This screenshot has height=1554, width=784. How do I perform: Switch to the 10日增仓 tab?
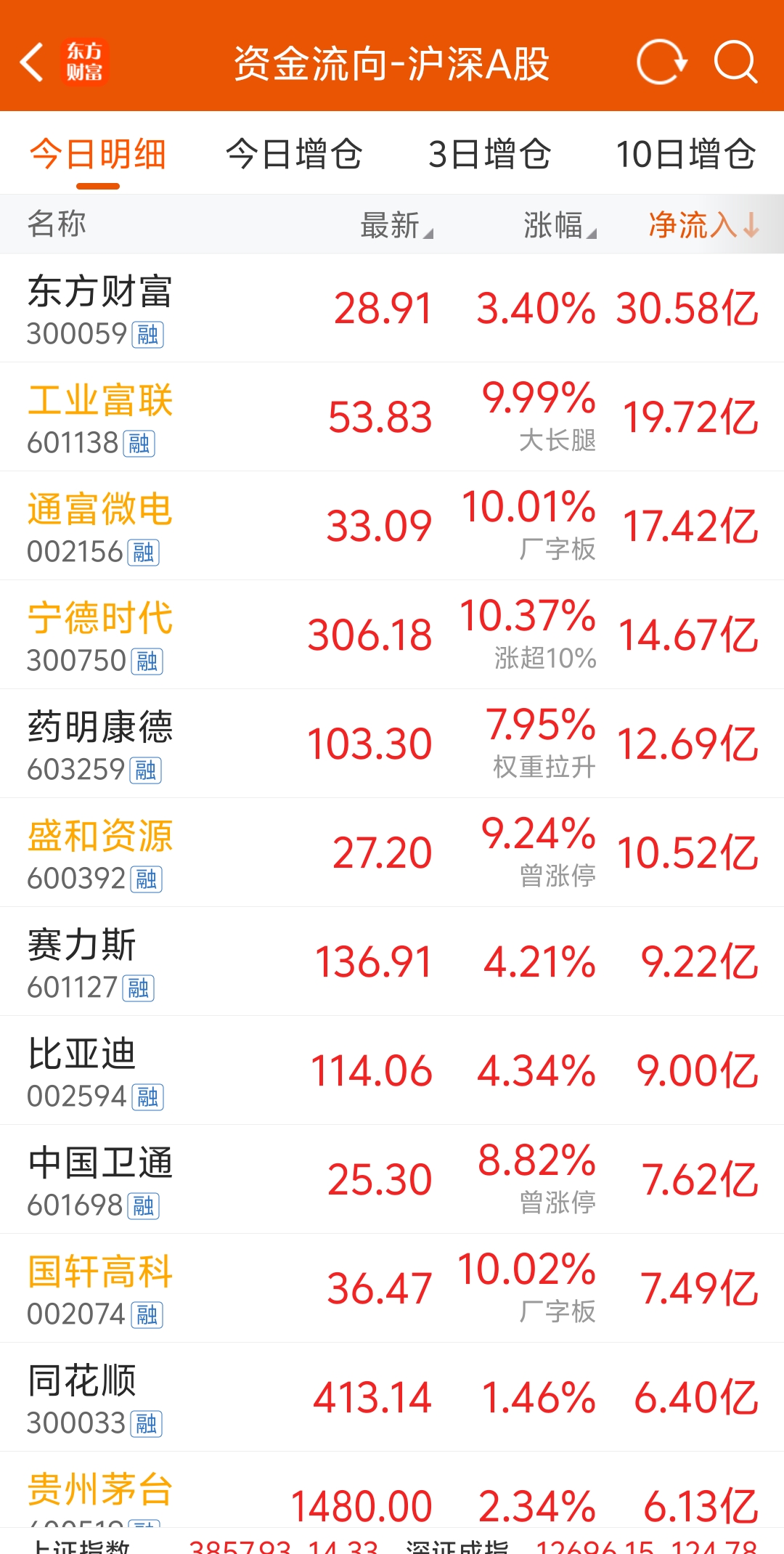pyautogui.click(x=685, y=154)
